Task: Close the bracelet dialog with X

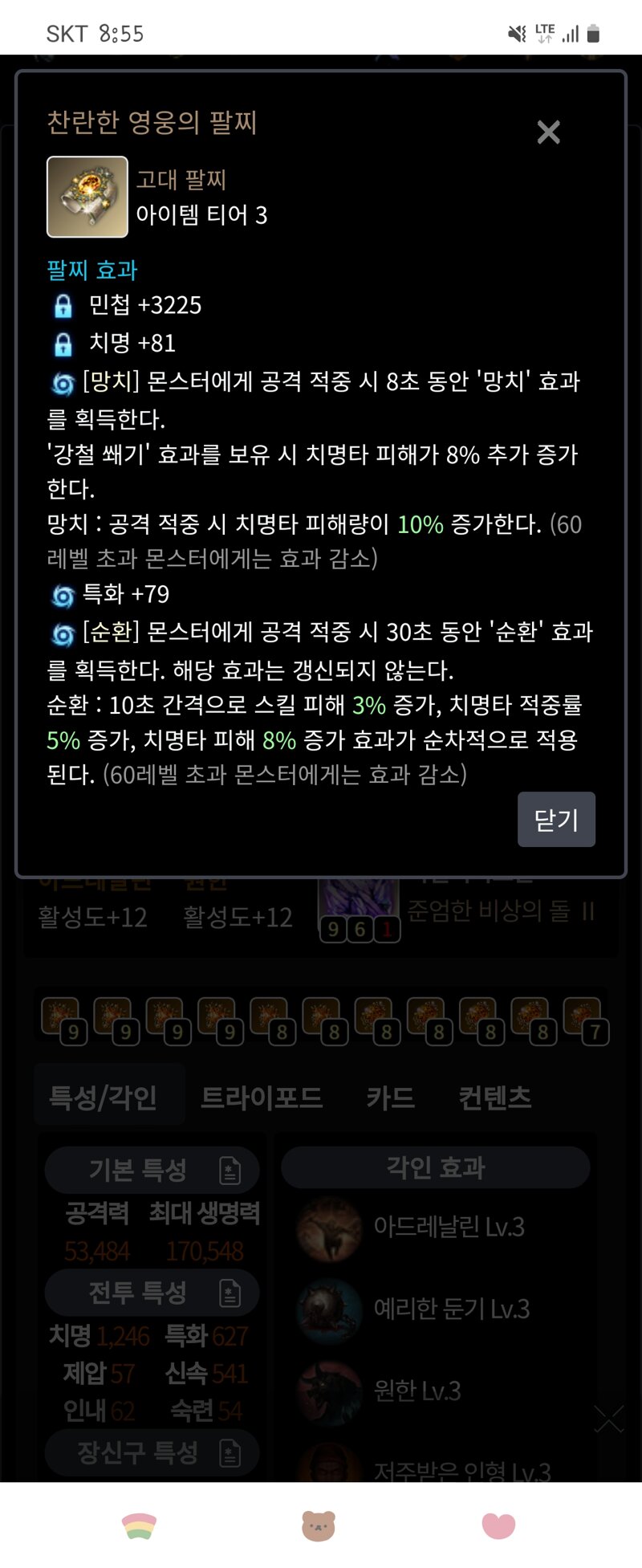Action: pyautogui.click(x=548, y=132)
